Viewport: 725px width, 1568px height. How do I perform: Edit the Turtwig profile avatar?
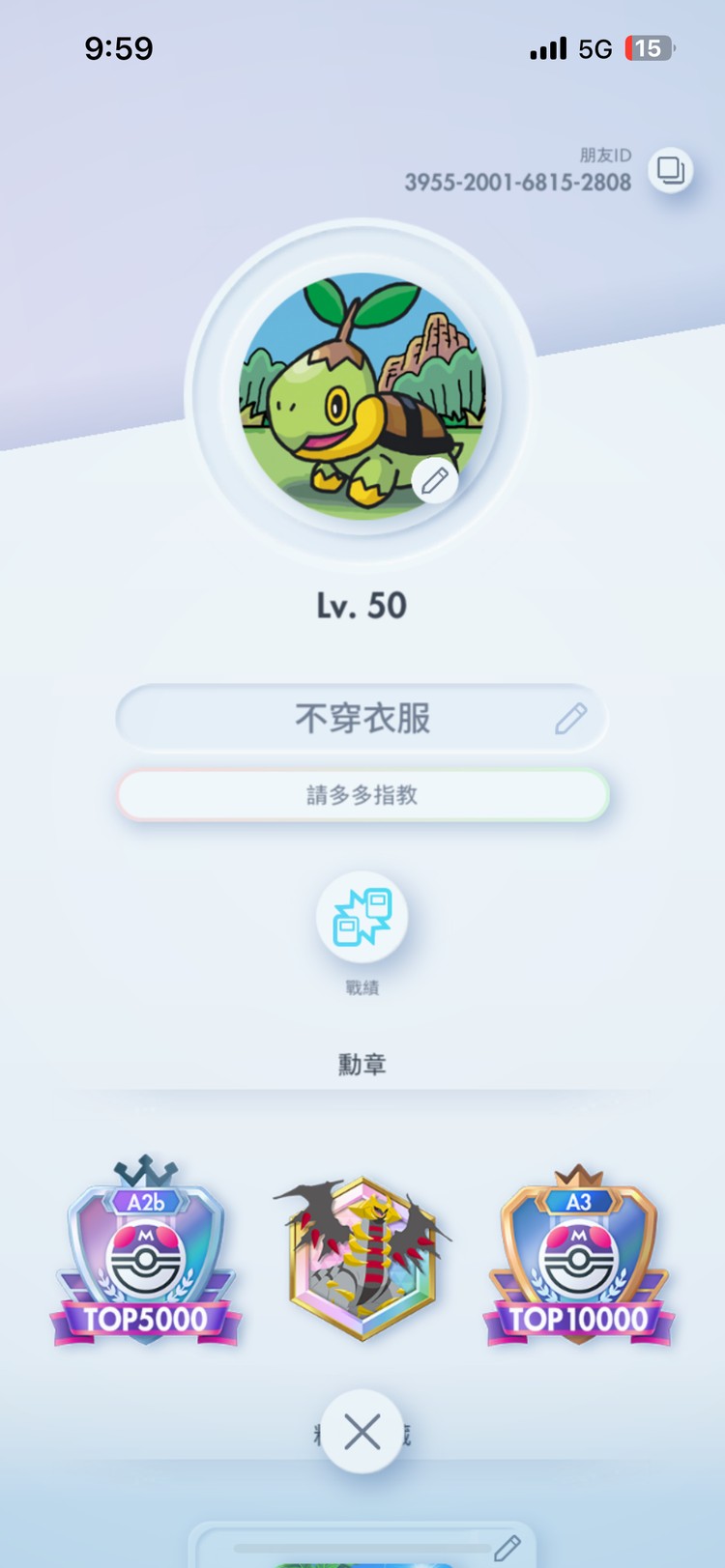pos(434,480)
